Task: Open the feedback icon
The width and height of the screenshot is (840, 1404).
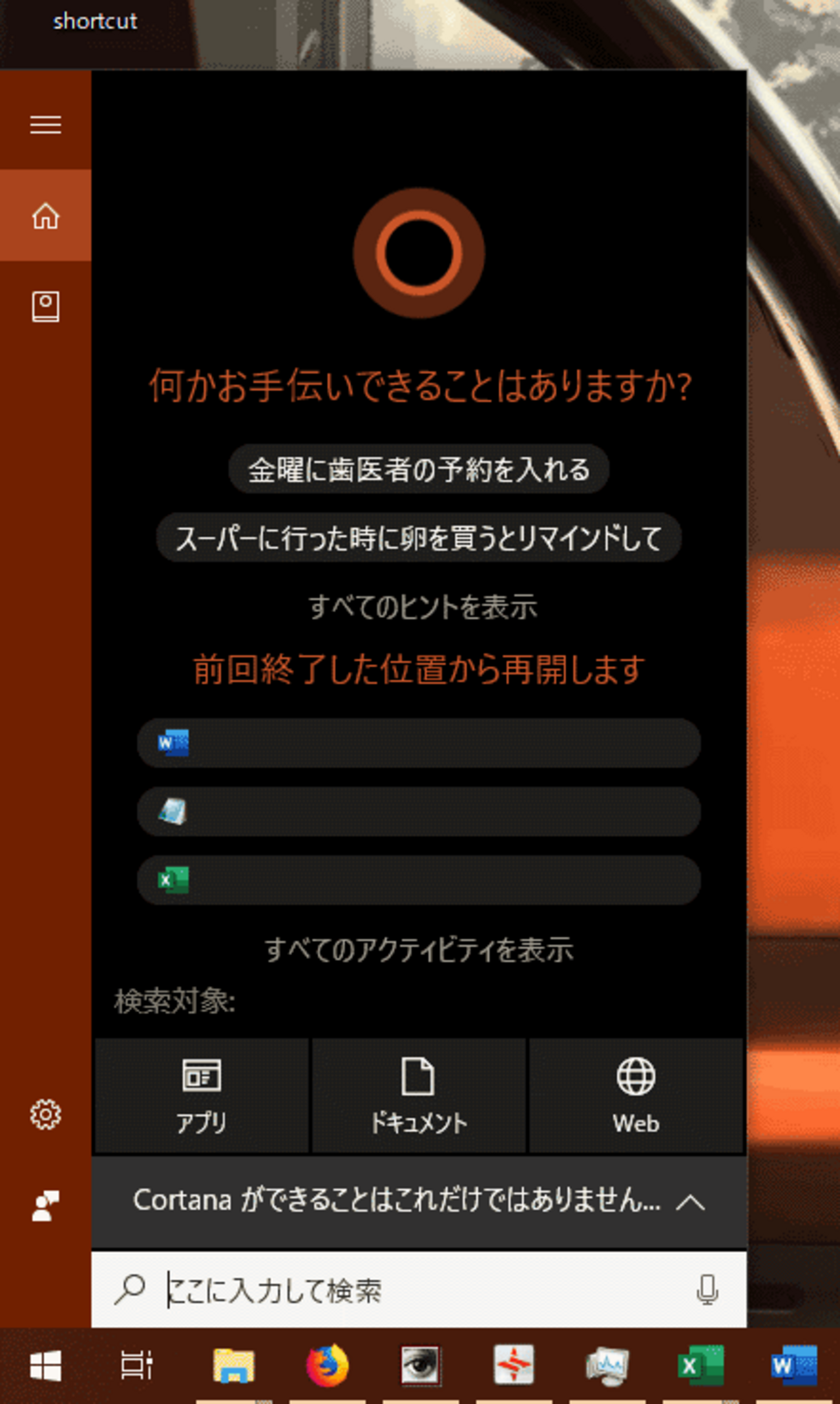Action: tap(45, 1206)
